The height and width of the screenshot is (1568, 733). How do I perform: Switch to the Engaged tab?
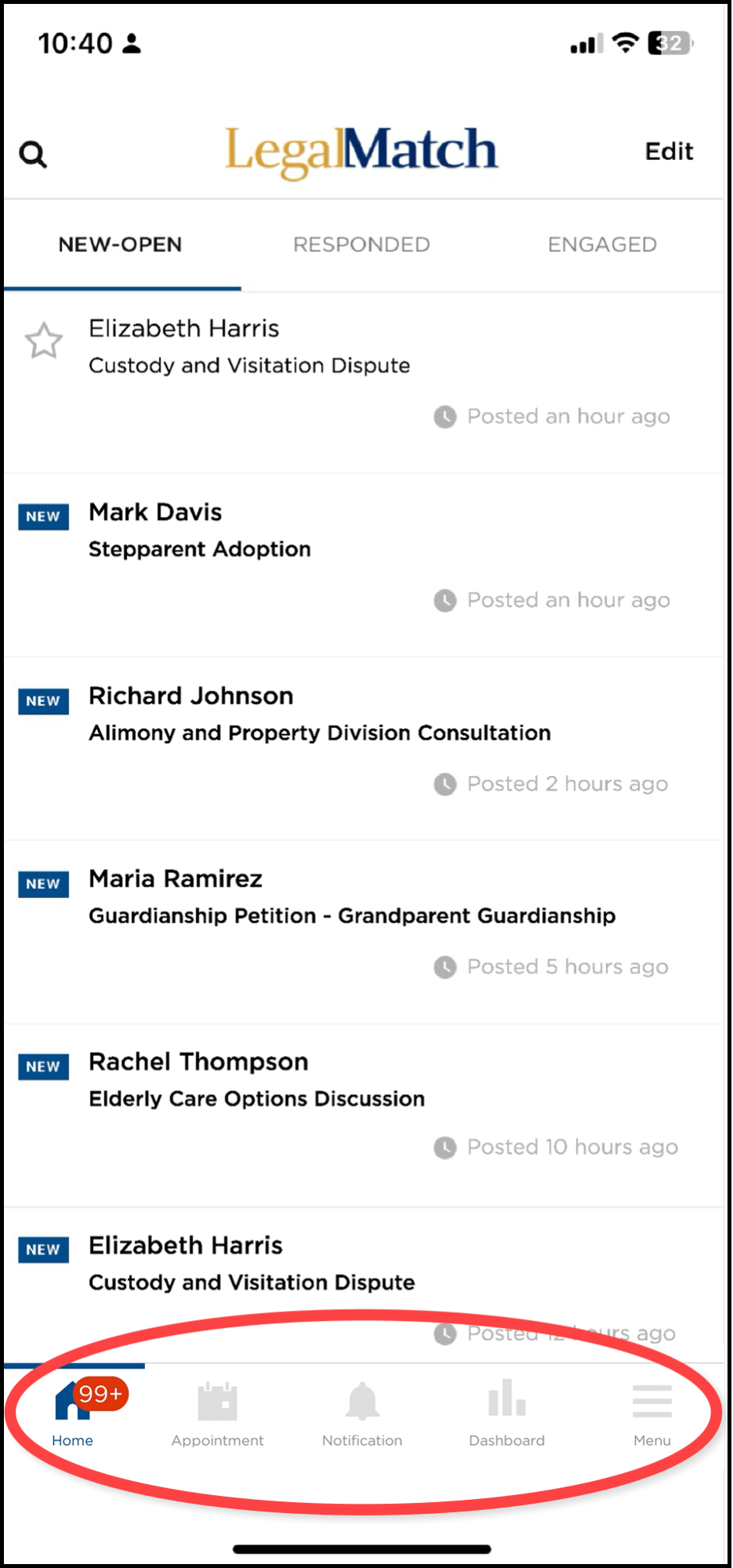point(602,245)
